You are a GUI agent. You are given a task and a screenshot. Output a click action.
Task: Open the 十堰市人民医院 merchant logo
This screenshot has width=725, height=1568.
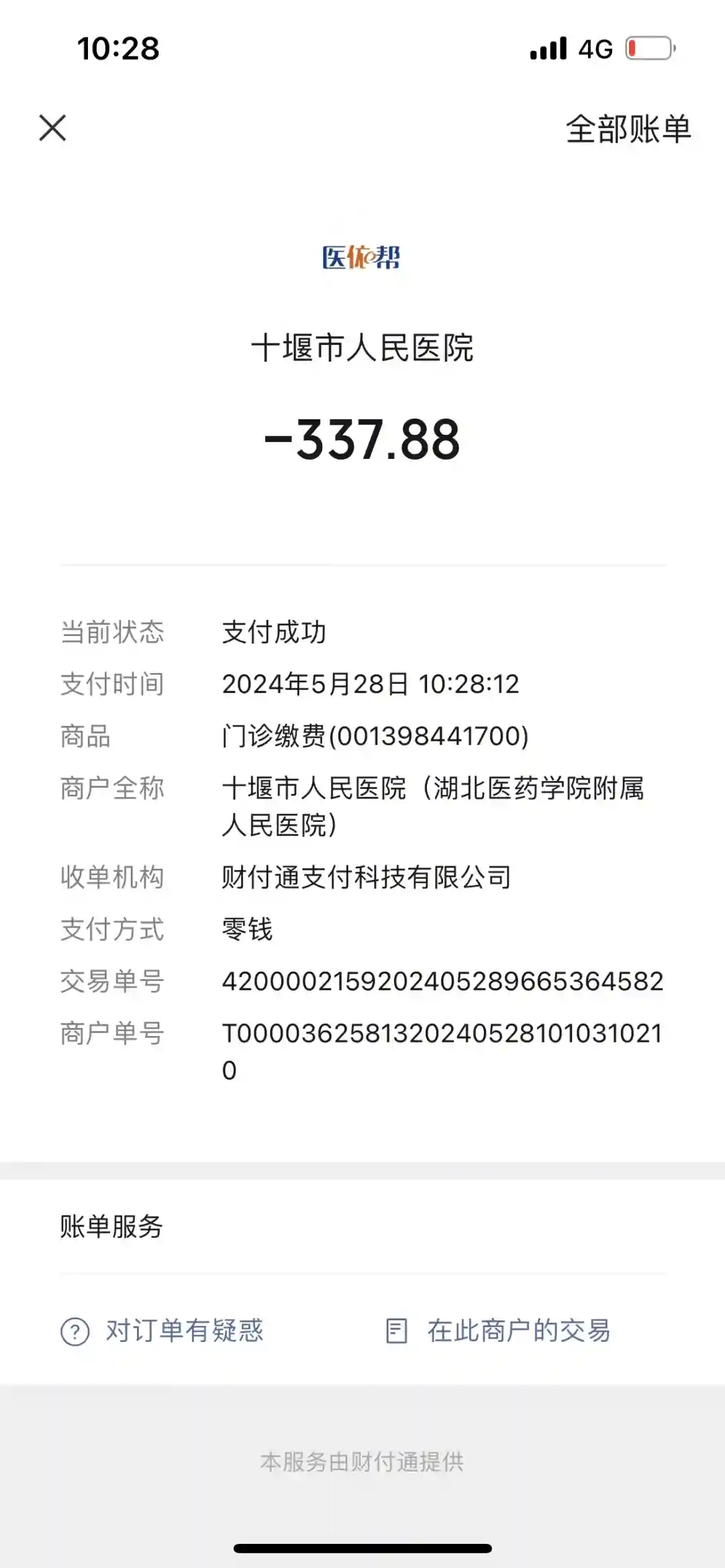tap(361, 257)
